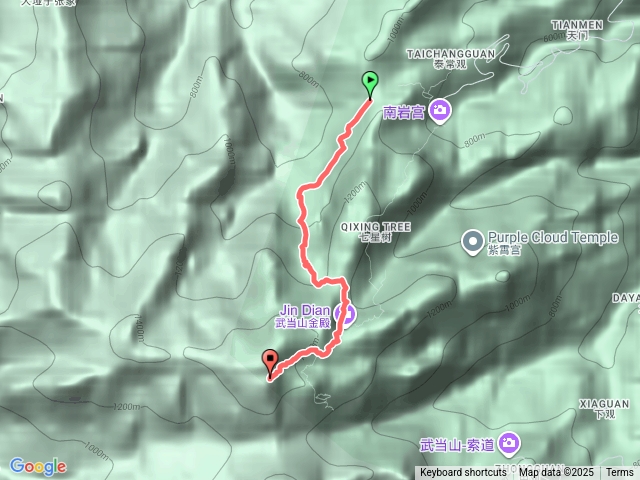
Task: Open the Terms link
Action: point(620,472)
